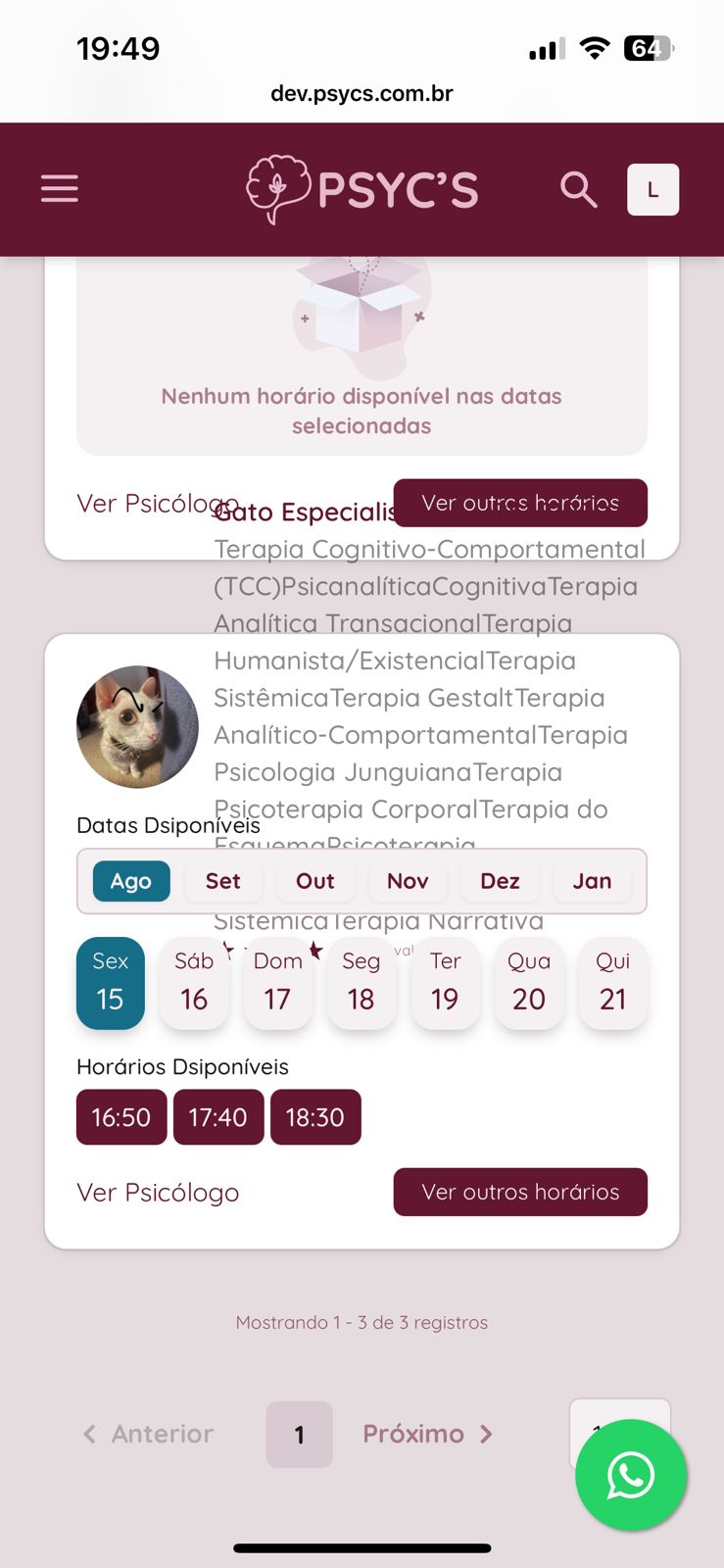Image resolution: width=724 pixels, height=1568 pixels.
Task: Start a chat via the WhatsApp button
Action: pyautogui.click(x=630, y=1475)
